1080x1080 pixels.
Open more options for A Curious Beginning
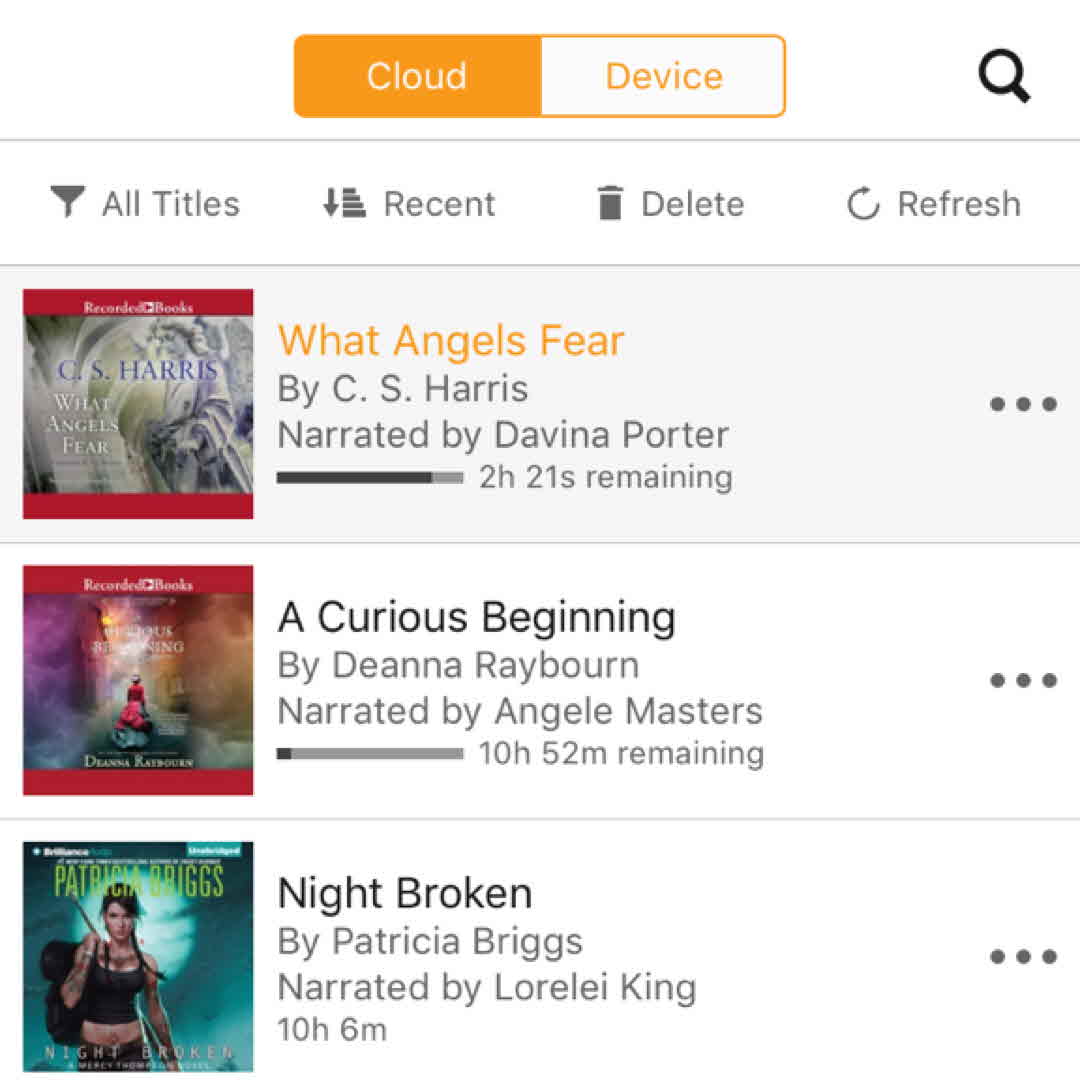(x=1023, y=681)
